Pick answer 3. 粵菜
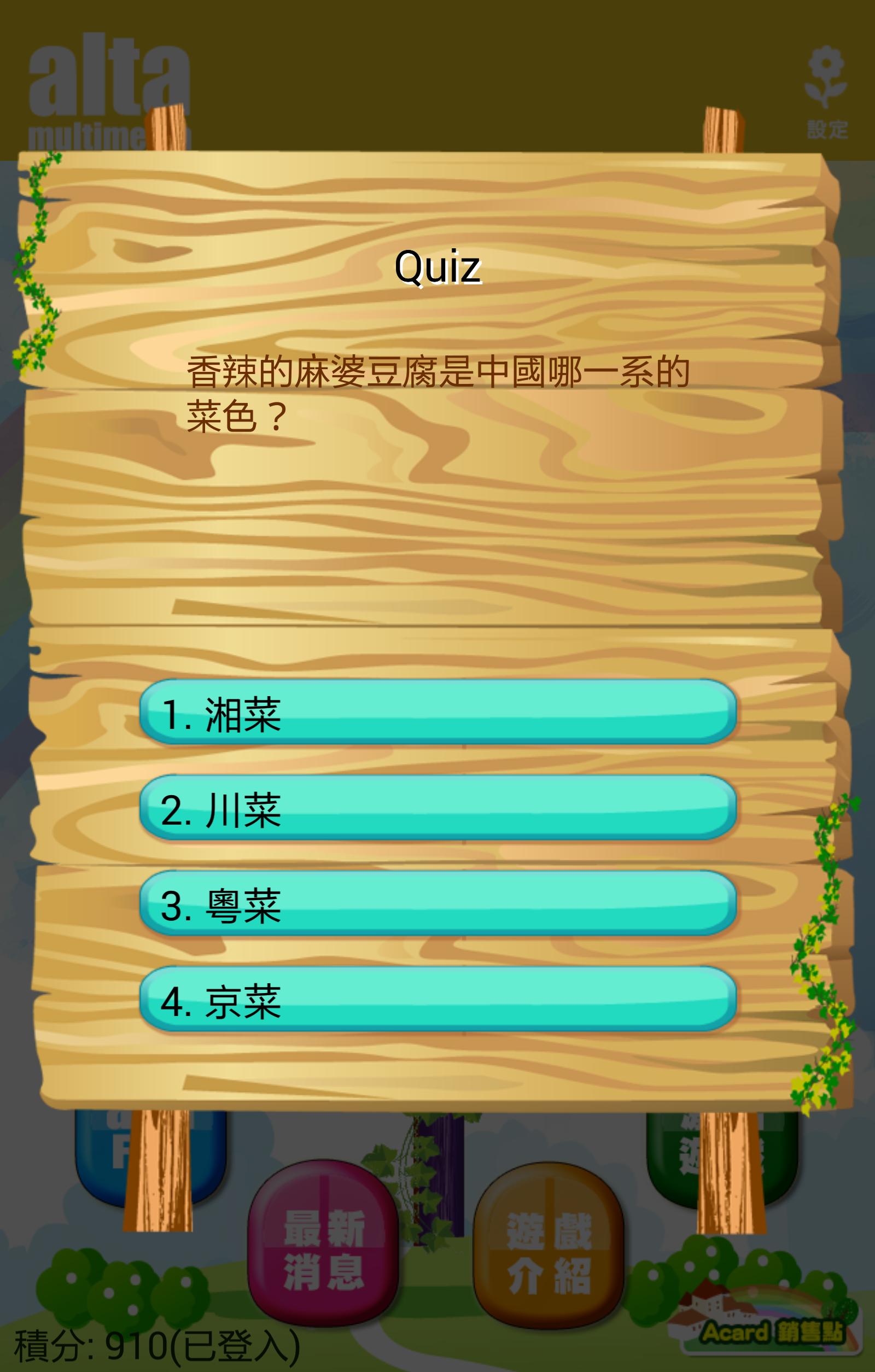 437,904
